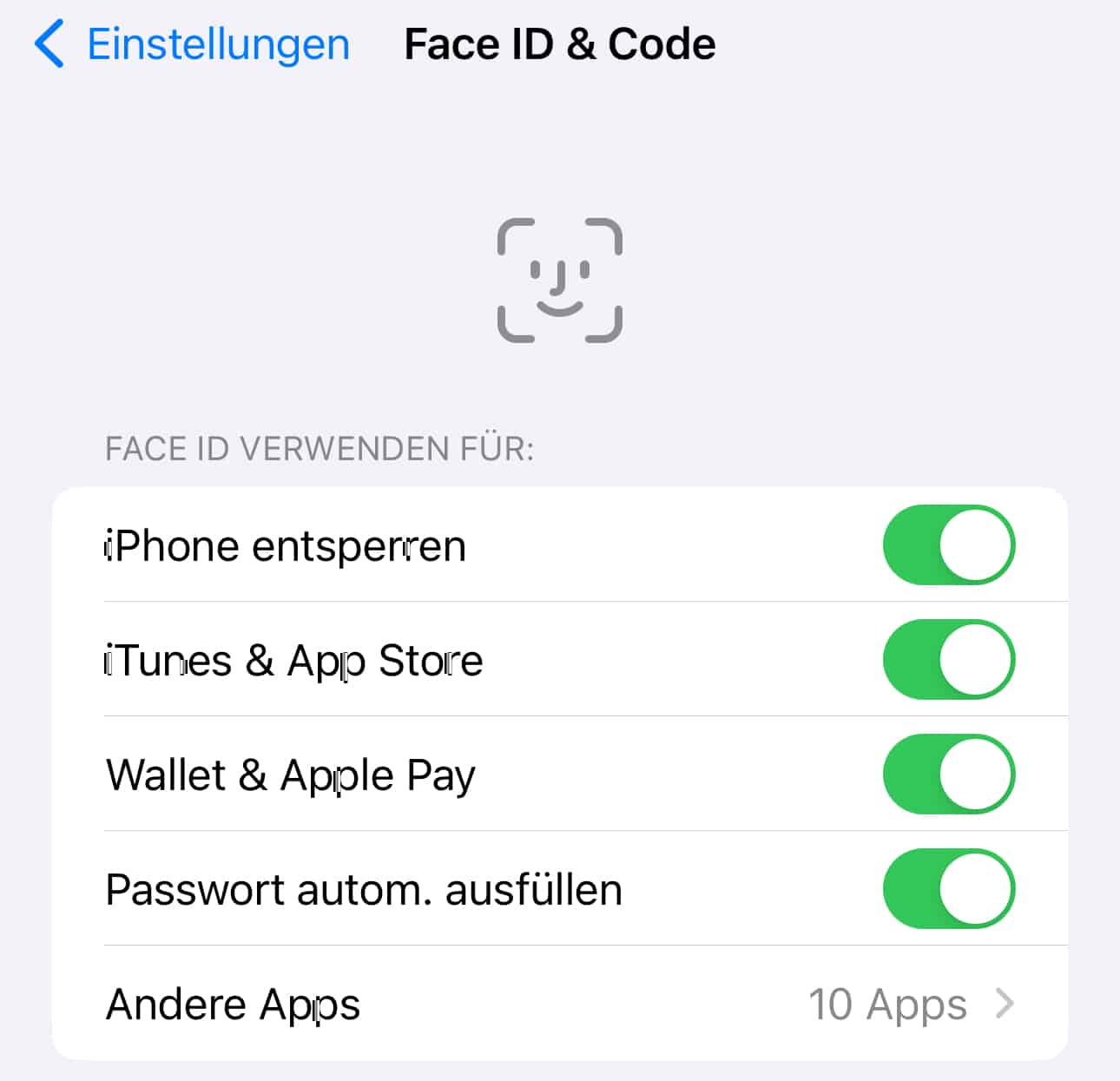Image resolution: width=1120 pixels, height=1081 pixels.
Task: Toggle Wallet & Apple Pay switch
Action: (948, 774)
